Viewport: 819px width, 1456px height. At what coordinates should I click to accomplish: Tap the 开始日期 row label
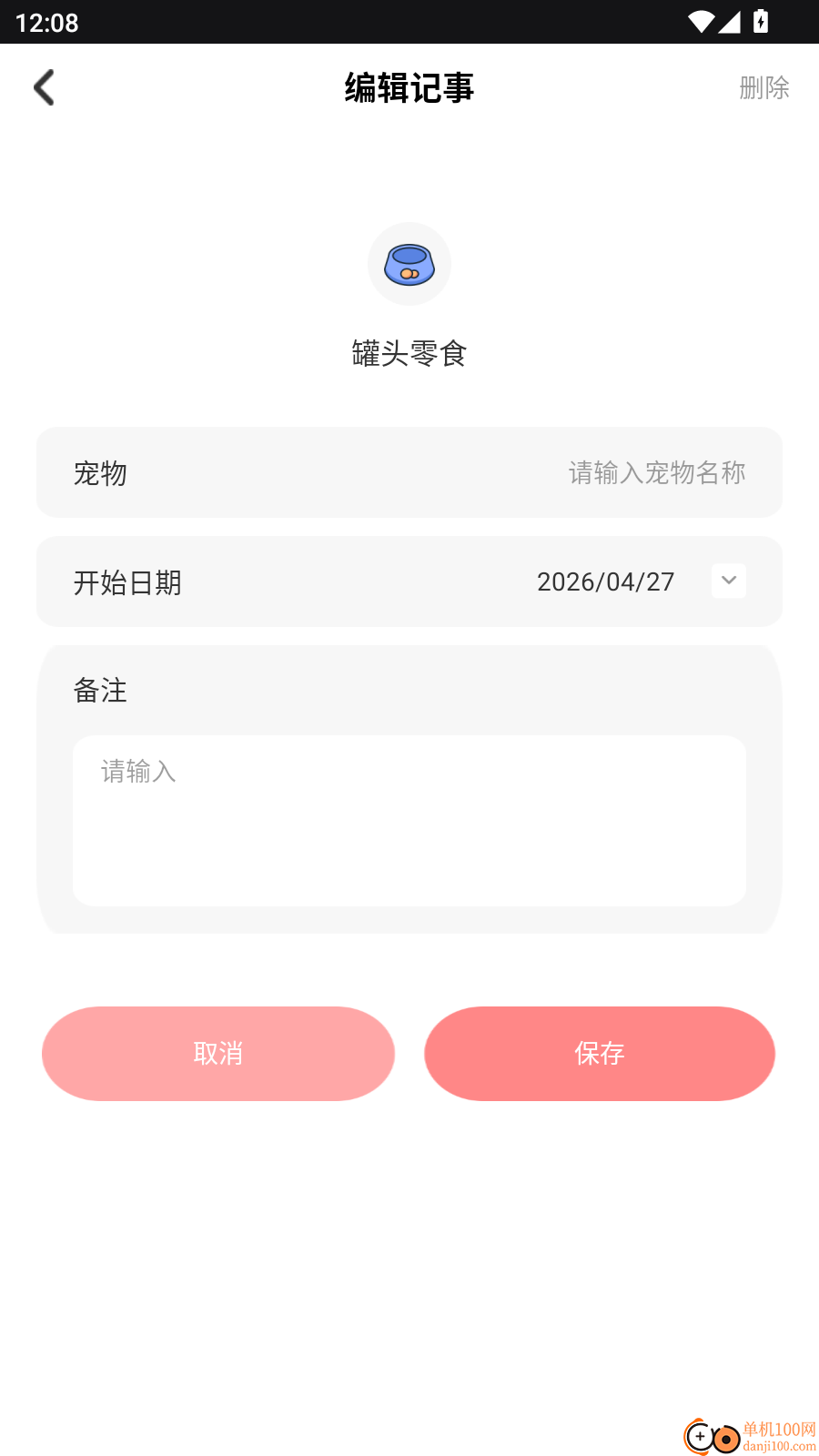click(128, 582)
